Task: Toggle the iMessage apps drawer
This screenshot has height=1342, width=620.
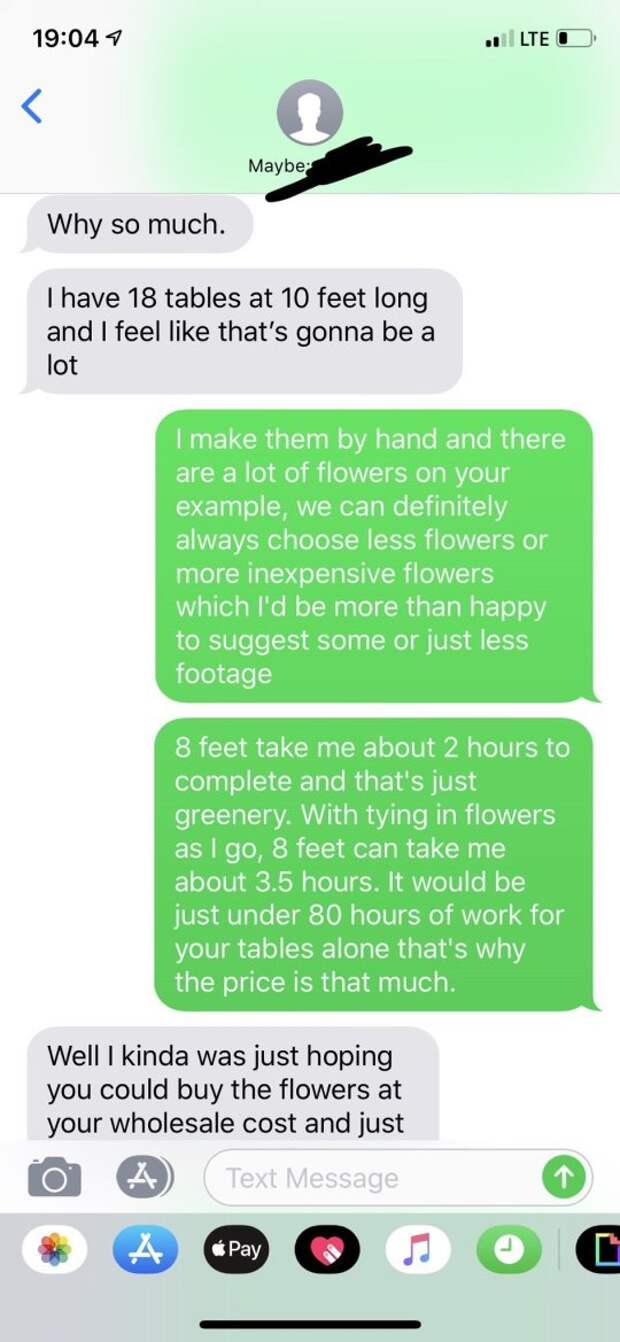Action: (144, 1178)
